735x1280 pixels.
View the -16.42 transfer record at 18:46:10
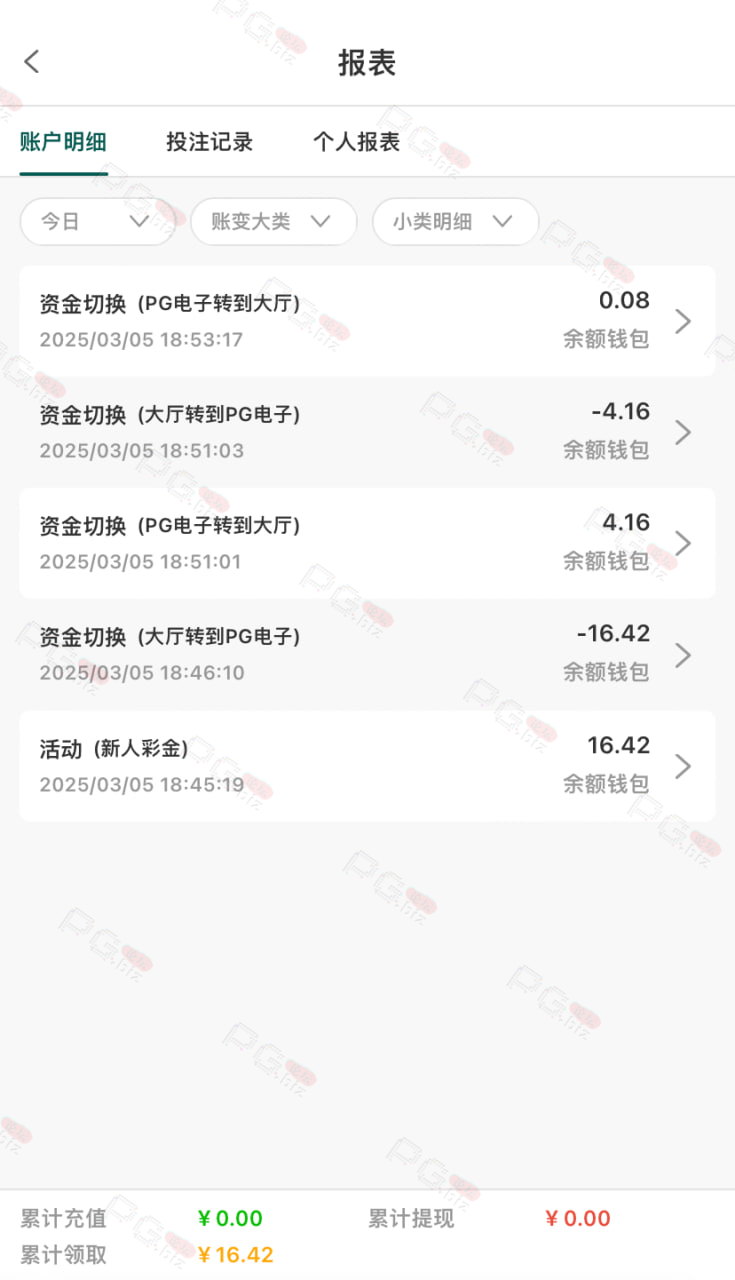[x=367, y=655]
